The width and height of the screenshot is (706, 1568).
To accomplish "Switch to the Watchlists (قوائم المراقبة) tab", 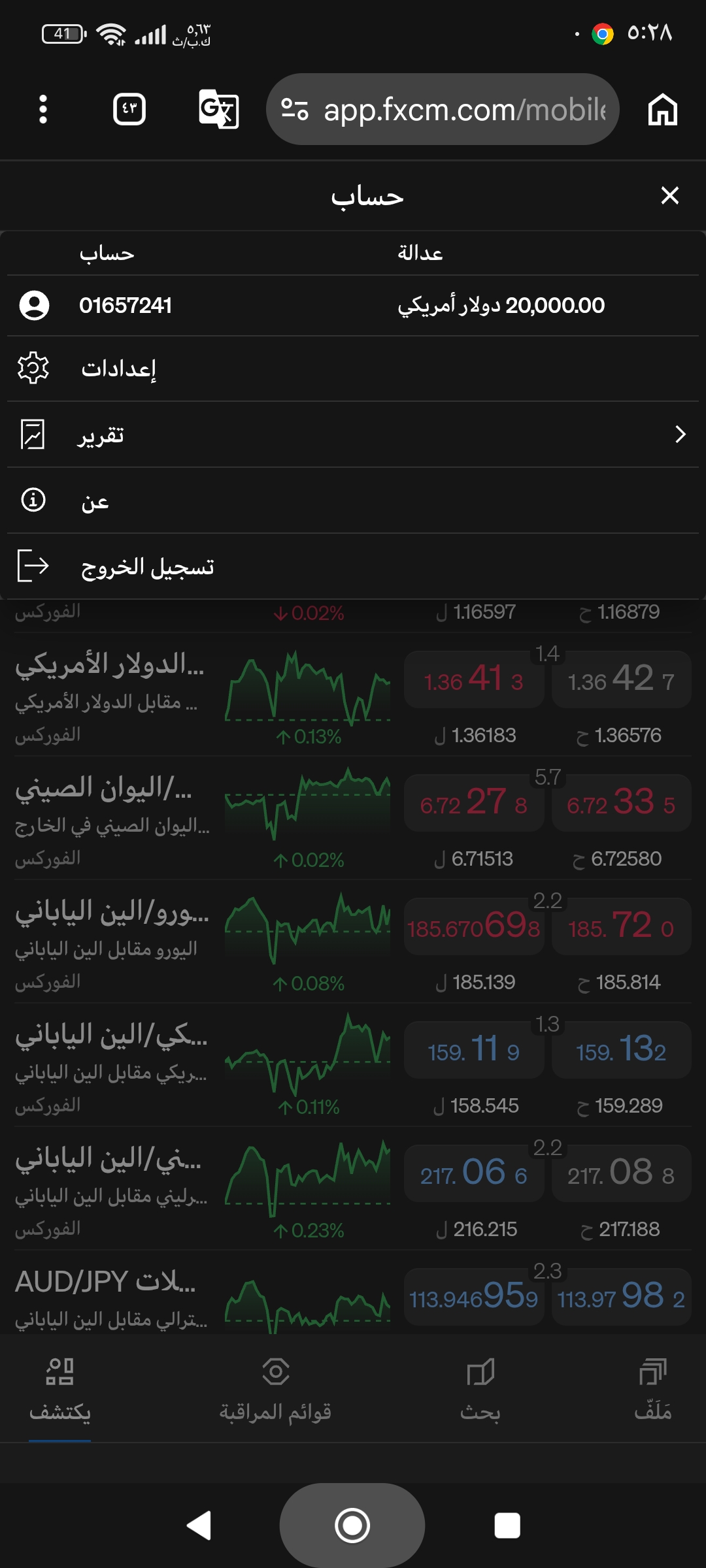I will click(275, 1390).
